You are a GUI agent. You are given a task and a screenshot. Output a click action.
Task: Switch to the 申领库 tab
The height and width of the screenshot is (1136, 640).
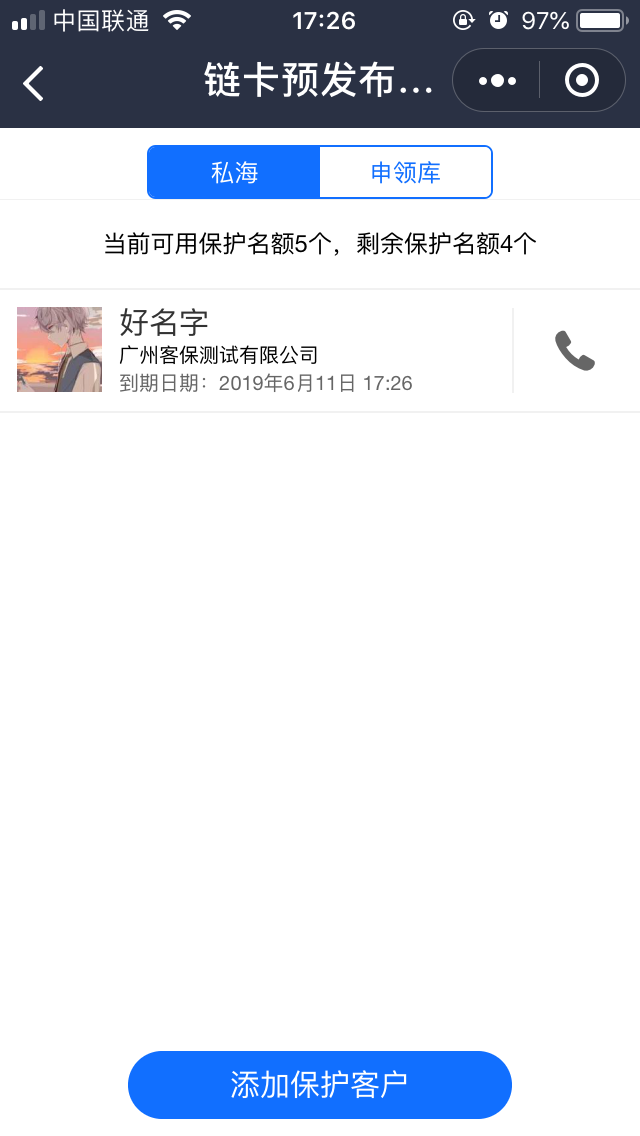406,173
